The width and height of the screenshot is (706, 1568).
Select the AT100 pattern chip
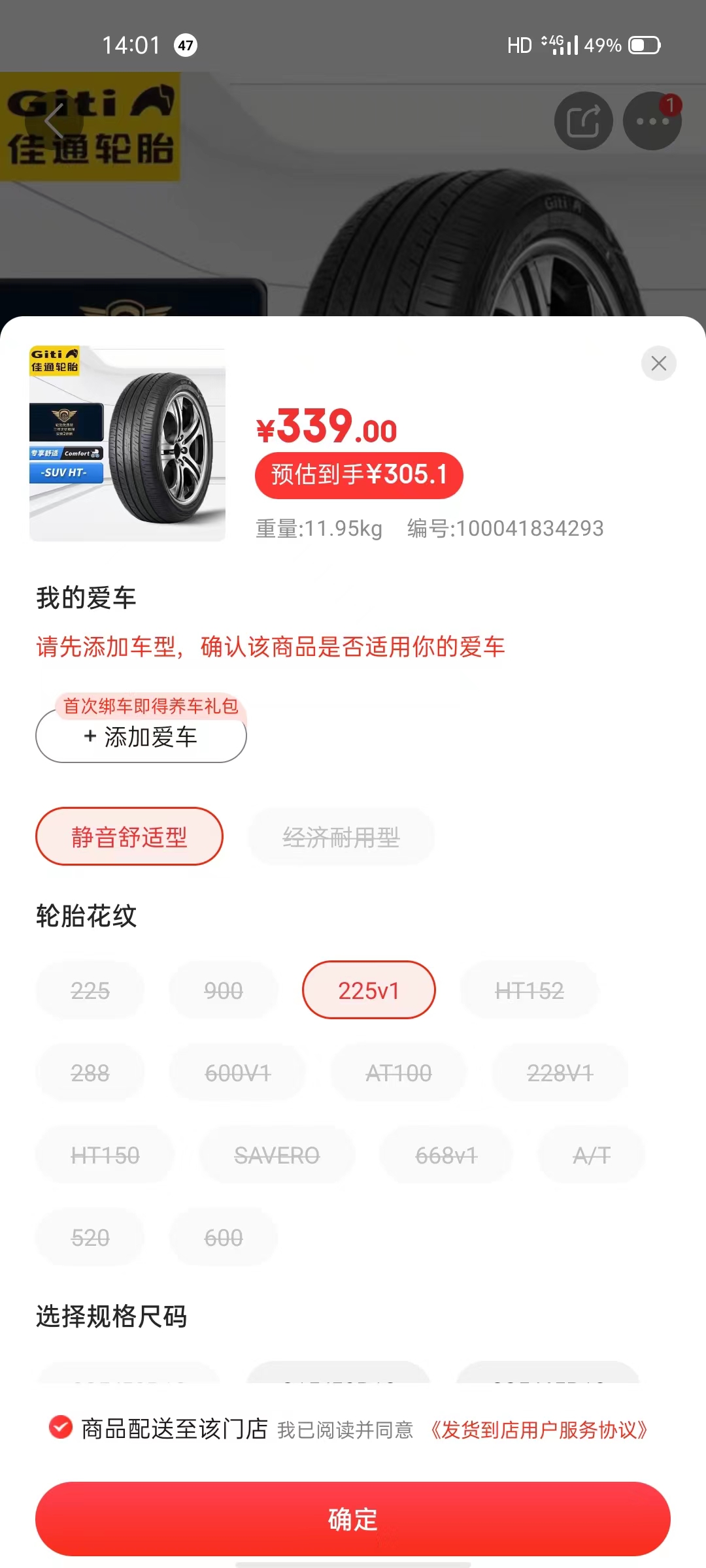[x=399, y=1072]
